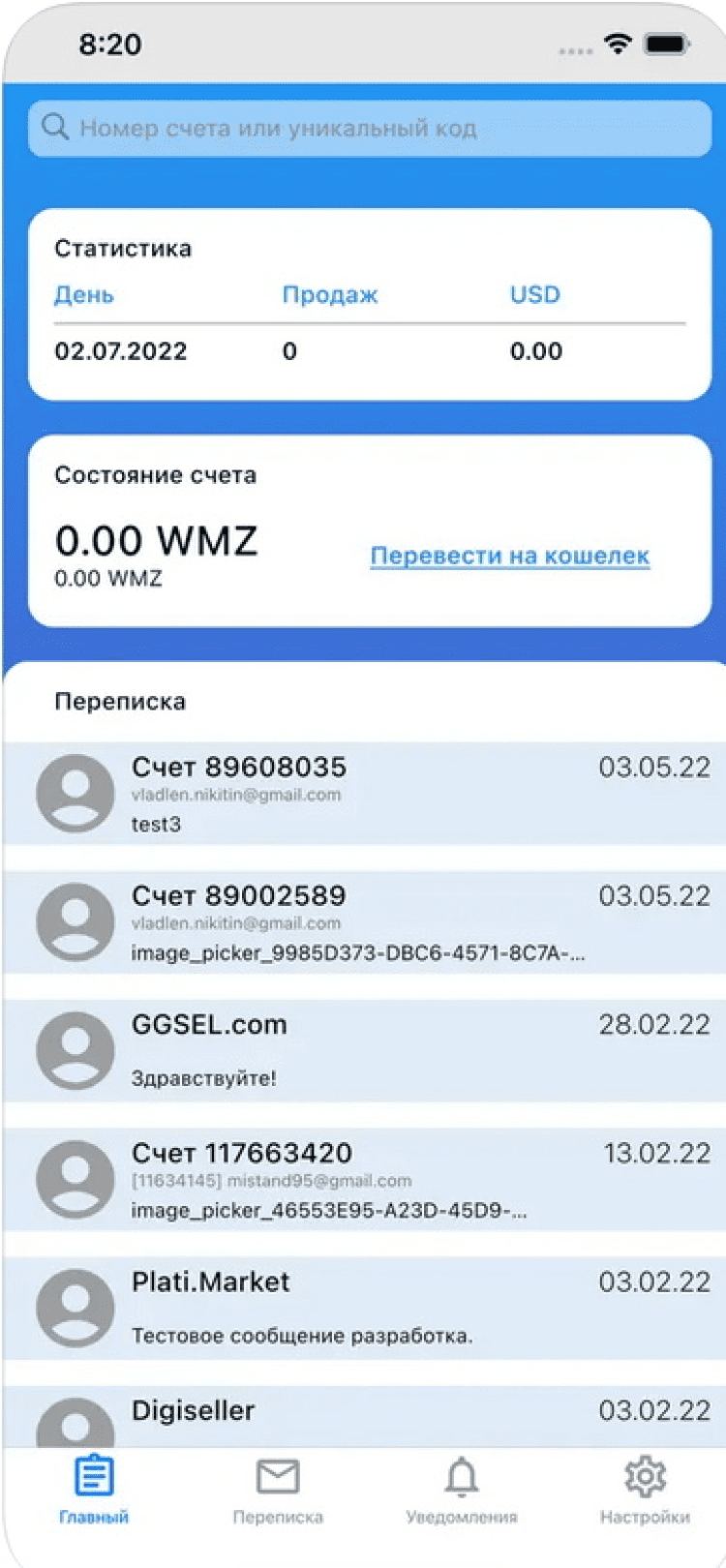Screen dimensions: 726x1568
Task: Open the GGSEL.com conversation
Action: [368, 1050]
